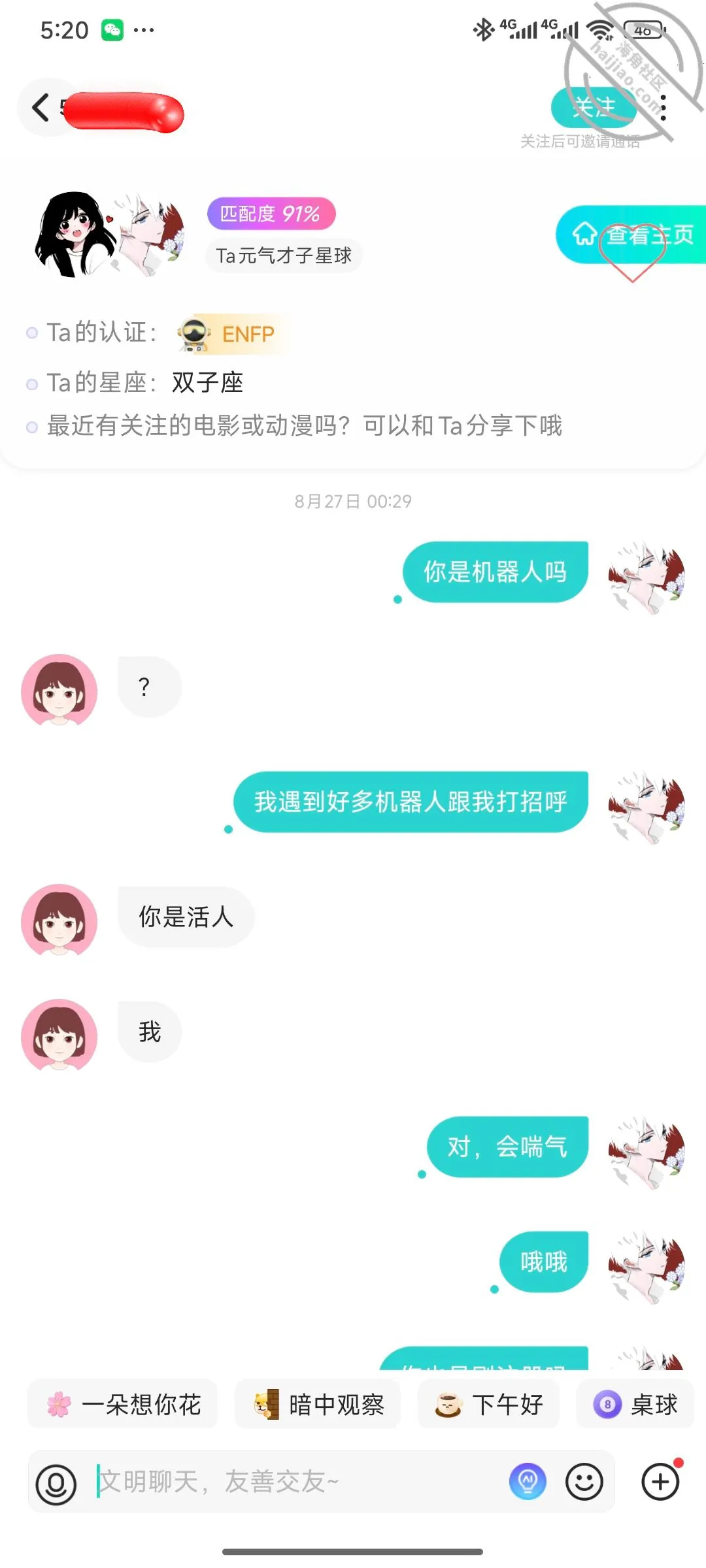Focus the 文明聊天，友善交友 message field
This screenshot has height=1568, width=706.
pyautogui.click(x=297, y=1482)
